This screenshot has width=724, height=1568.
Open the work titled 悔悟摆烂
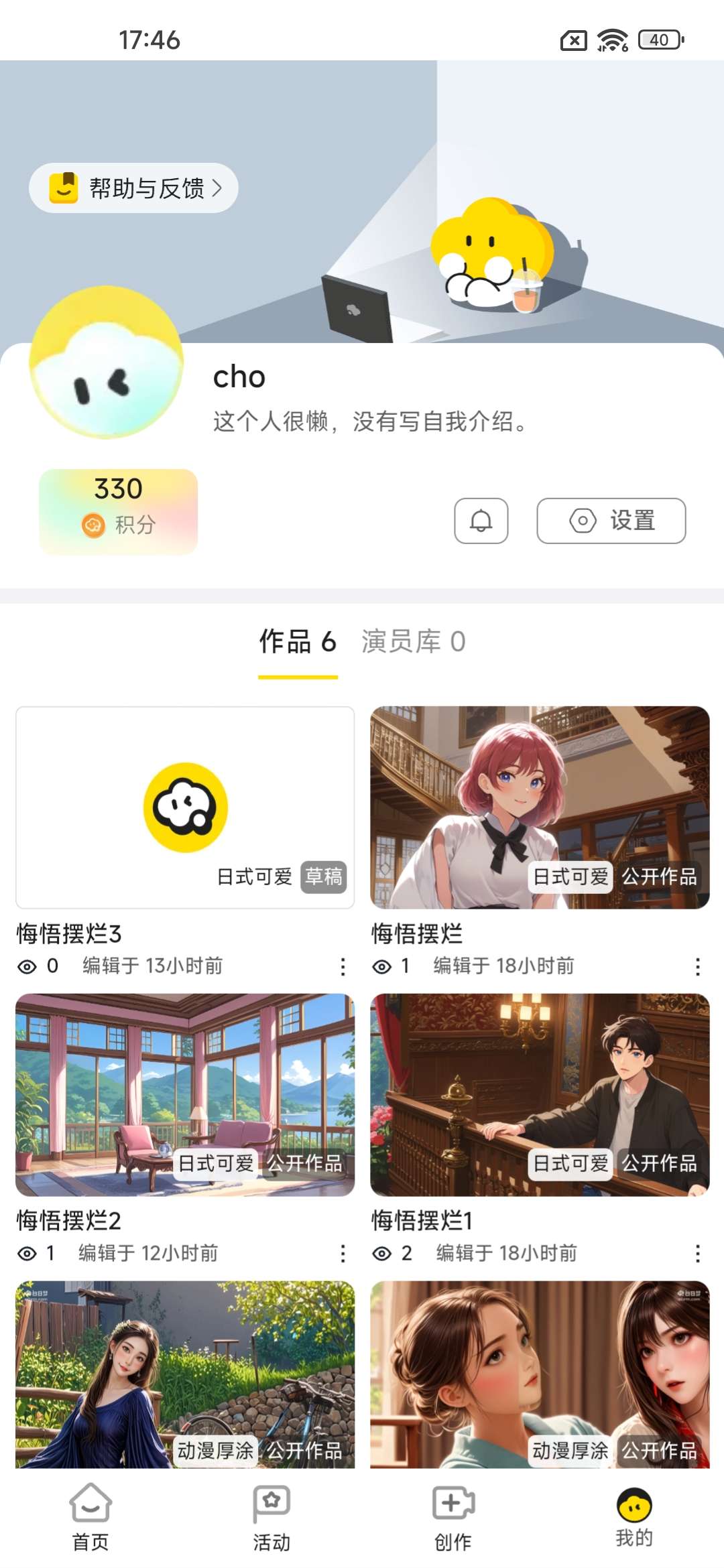pos(540,807)
